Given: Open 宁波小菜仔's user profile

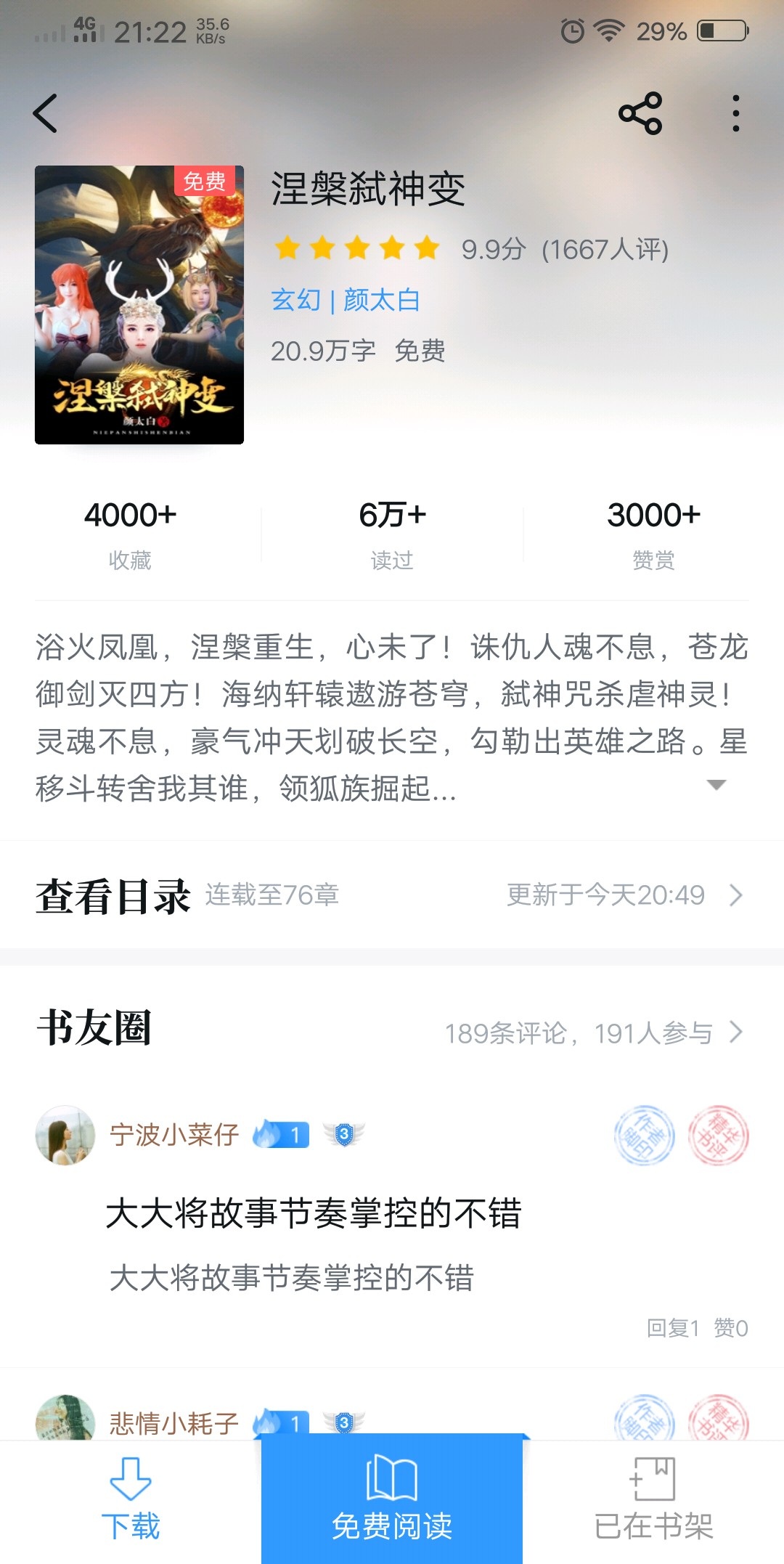Looking at the screenshot, I should pos(65,1135).
